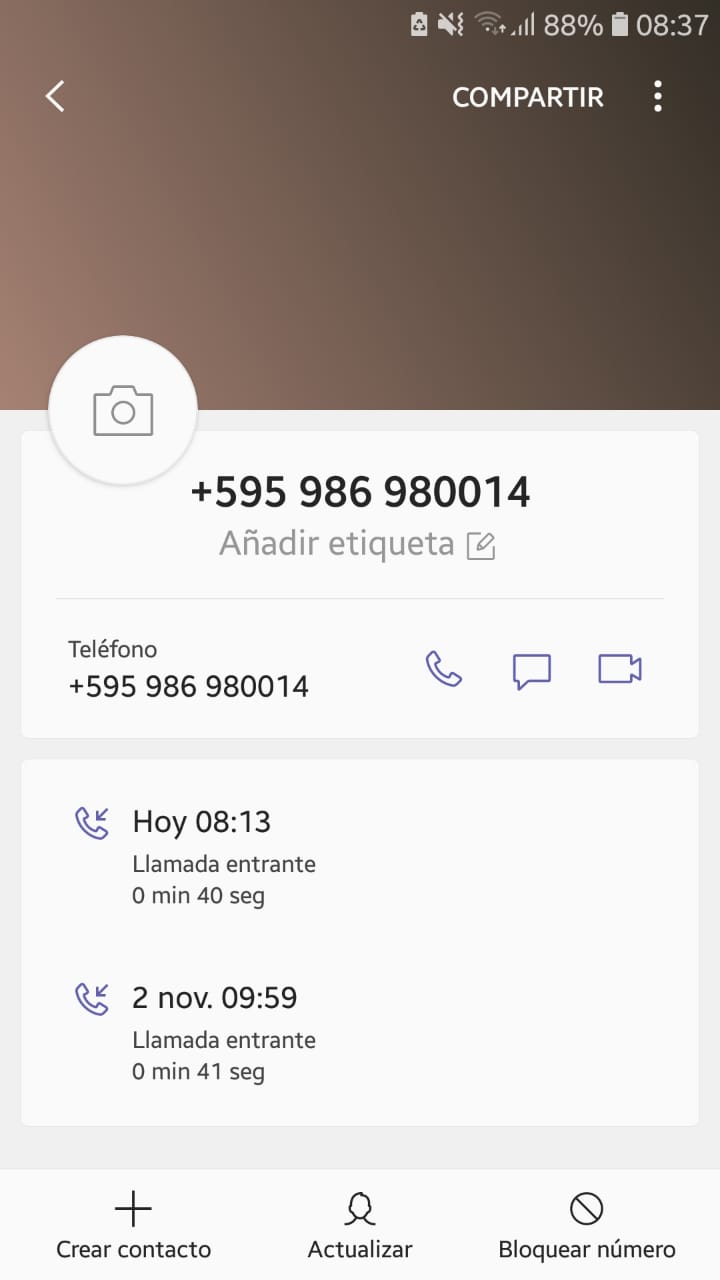Block this number with Bloquear número
720x1280 pixels.
point(587,1226)
